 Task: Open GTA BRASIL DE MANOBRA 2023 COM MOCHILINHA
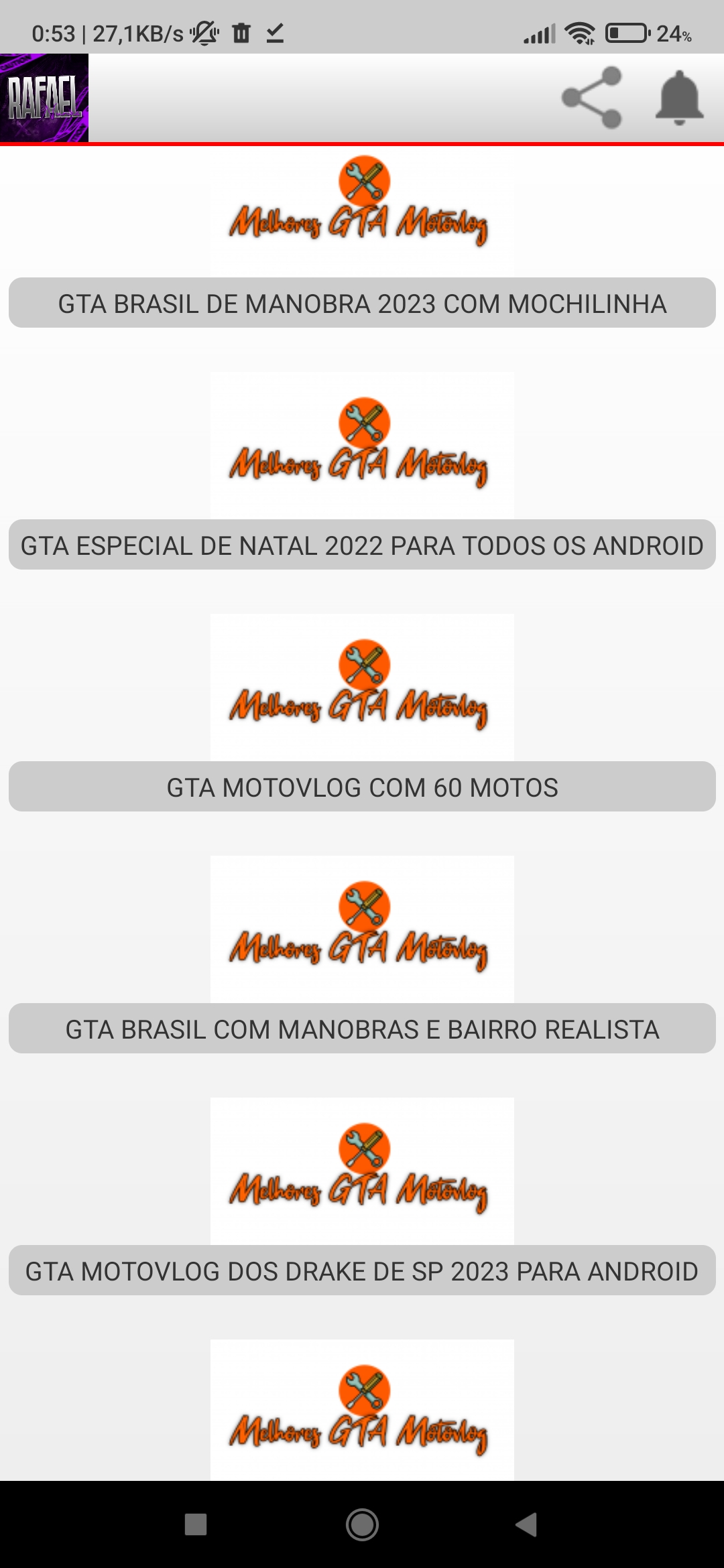[x=362, y=303]
